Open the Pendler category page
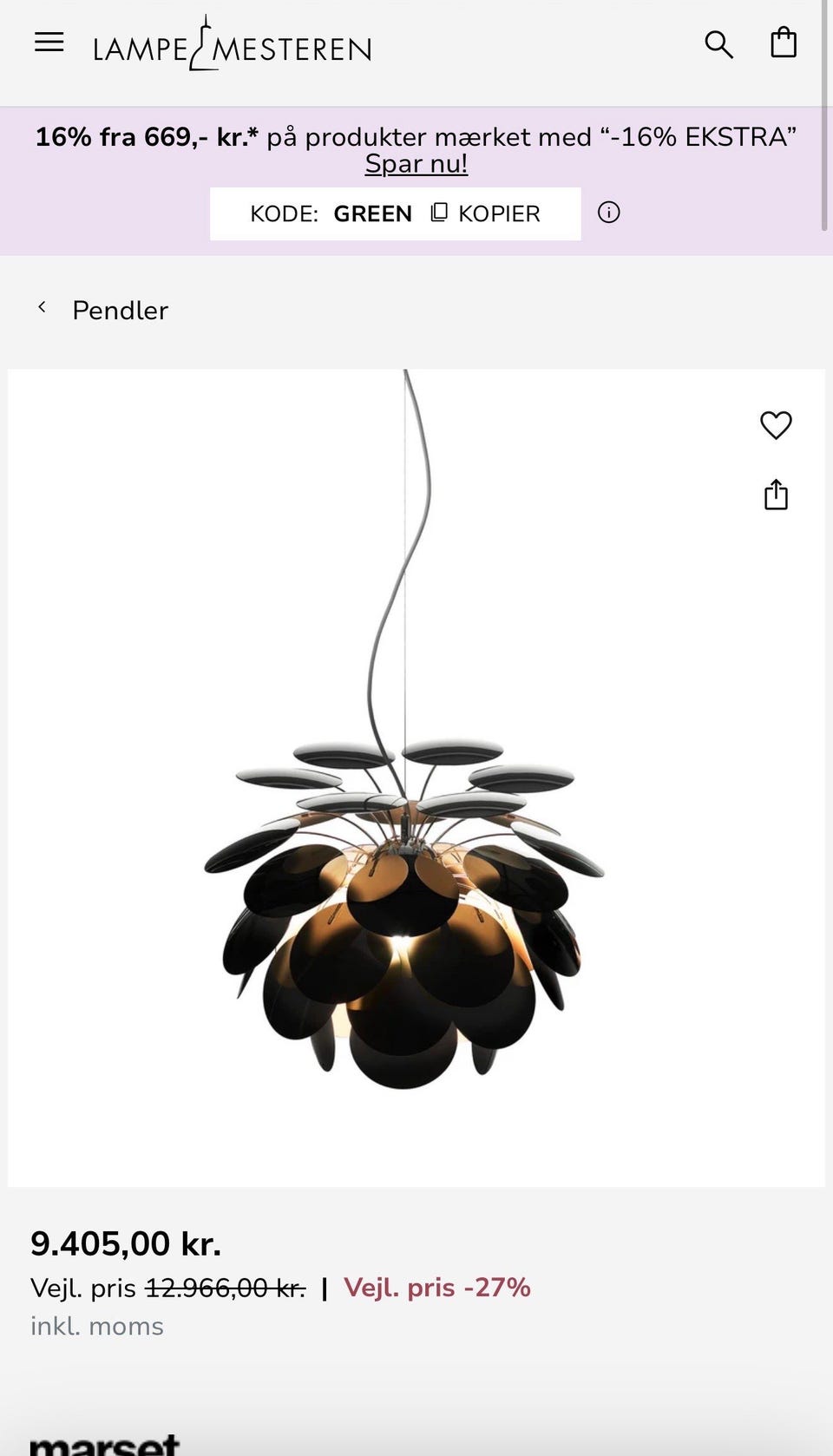Viewport: 833px width, 1456px height. [121, 310]
